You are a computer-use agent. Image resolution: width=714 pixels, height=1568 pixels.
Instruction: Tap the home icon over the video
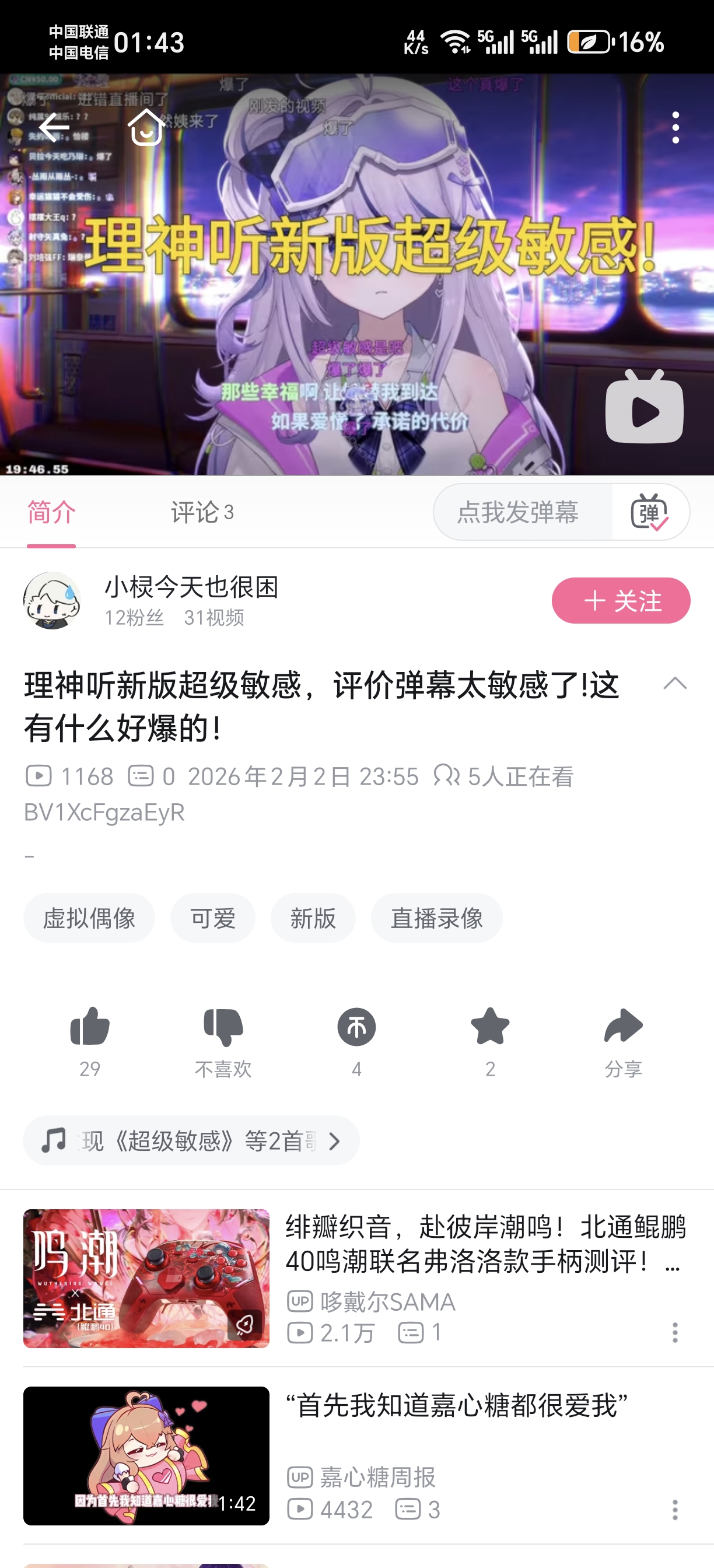coord(146,128)
